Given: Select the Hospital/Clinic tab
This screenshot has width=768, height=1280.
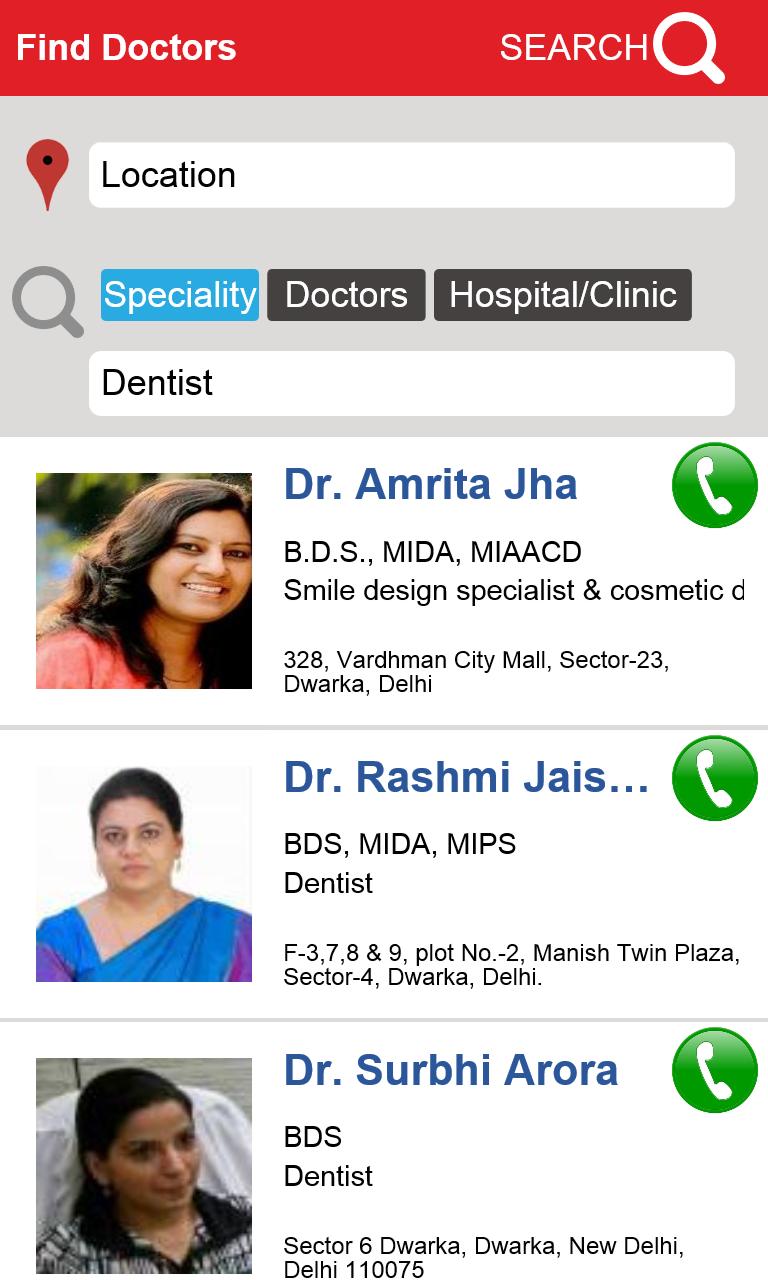Looking at the screenshot, I should [563, 295].
